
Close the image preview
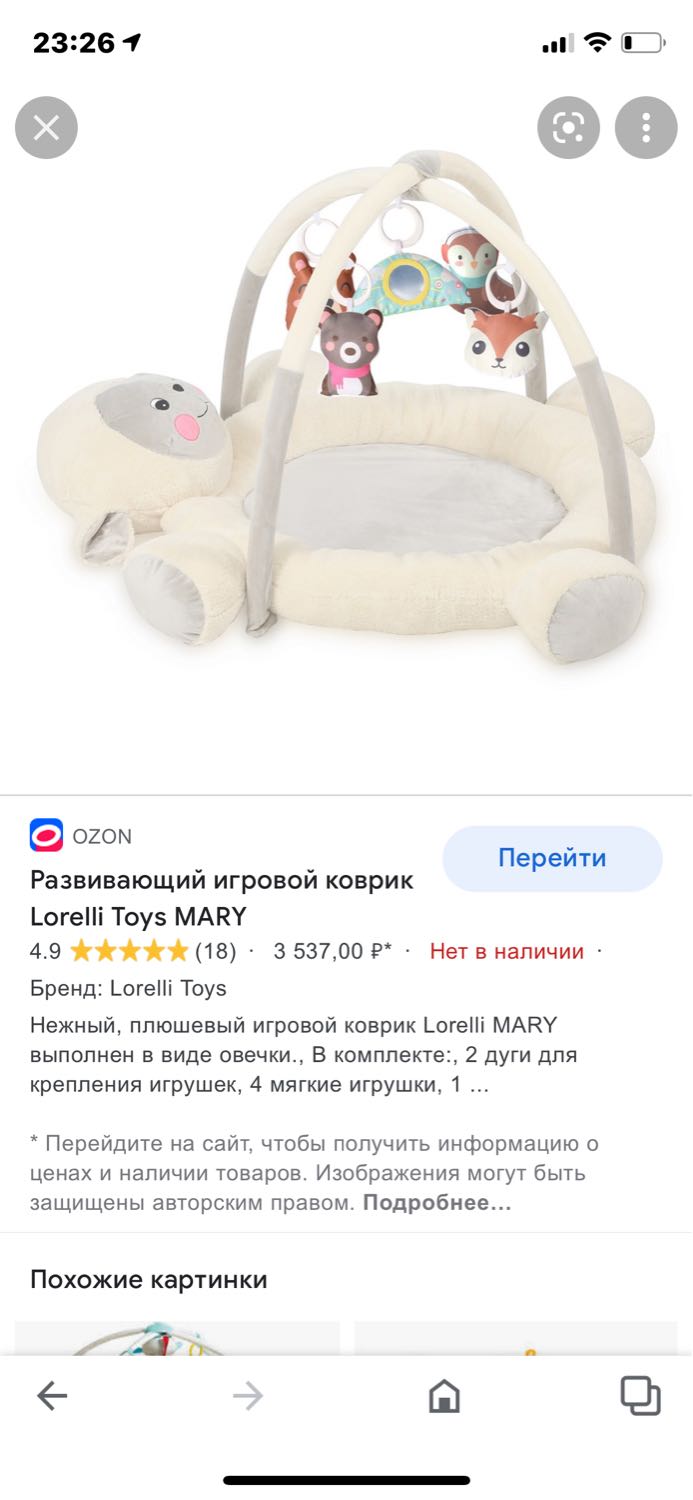(x=46, y=128)
